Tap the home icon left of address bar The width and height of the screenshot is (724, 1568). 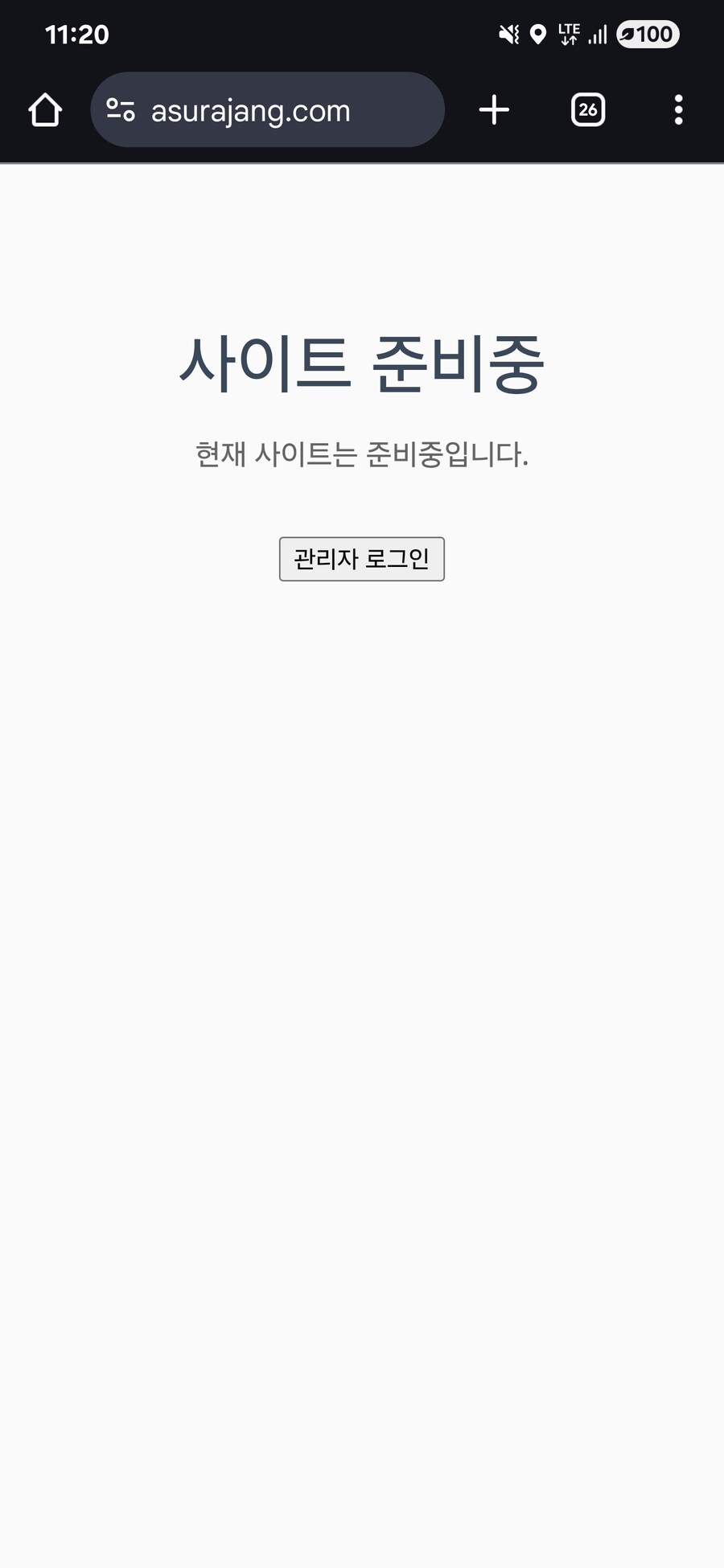click(x=44, y=109)
